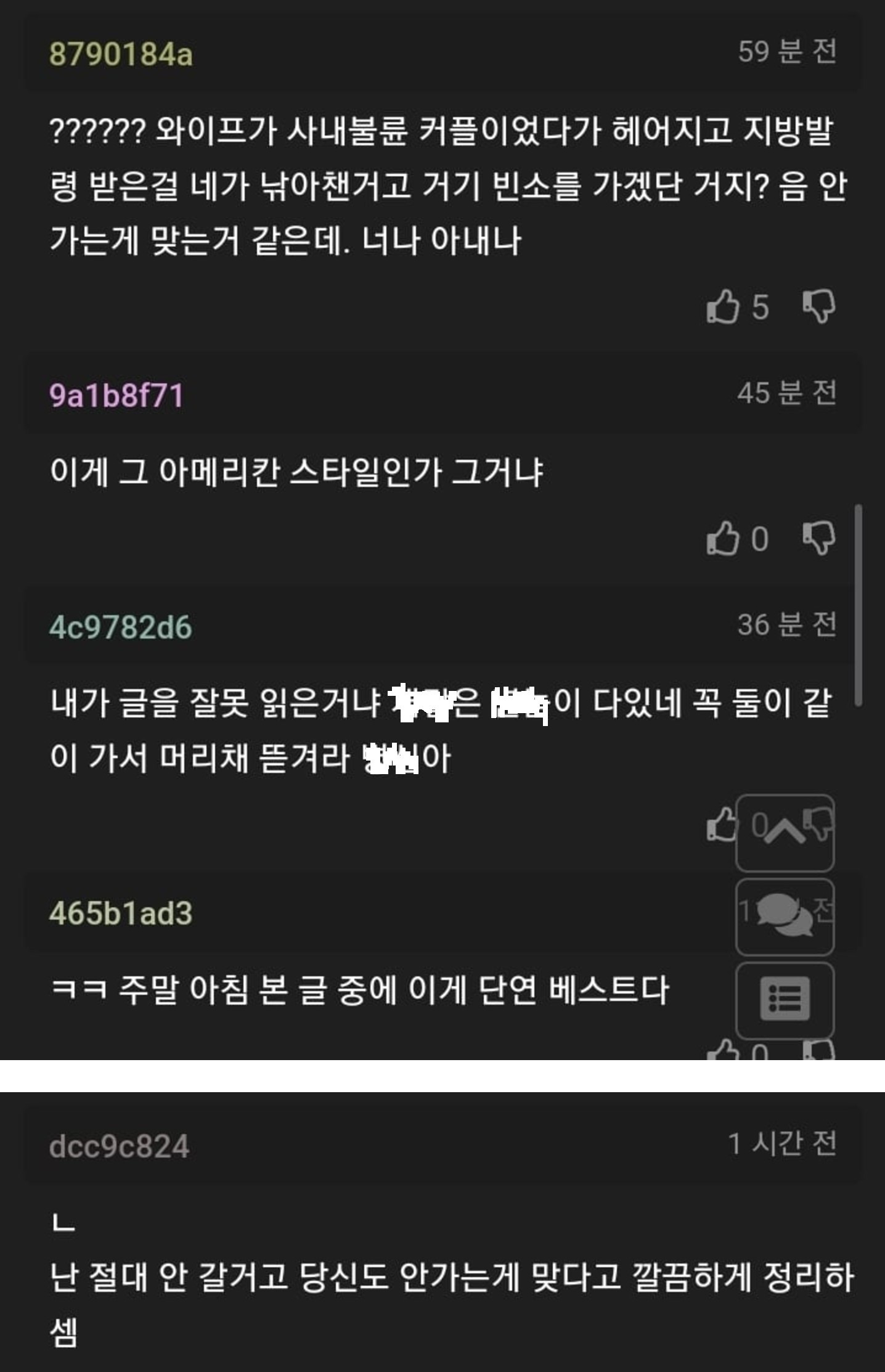Open the floating post list button
This screenshot has width=885, height=1372.
(785, 999)
